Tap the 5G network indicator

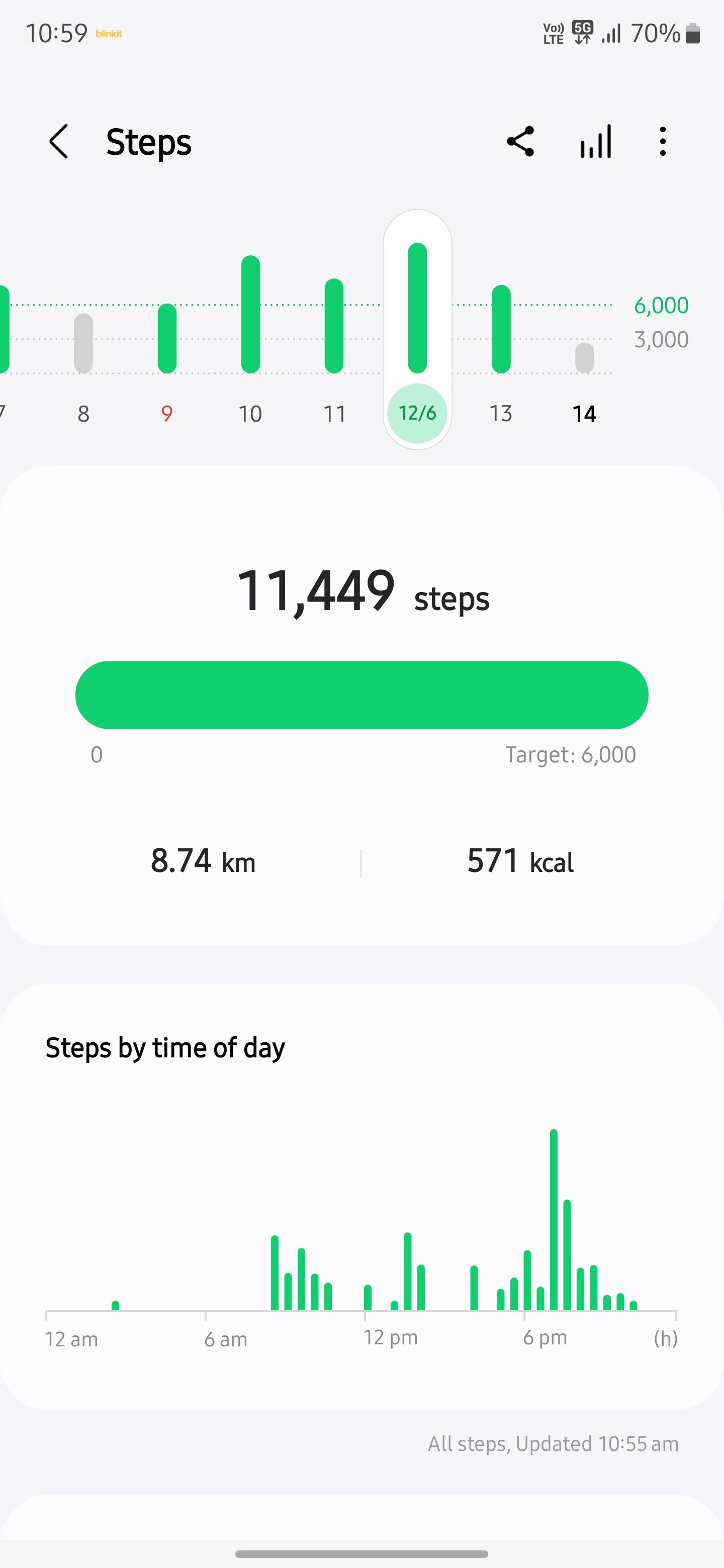[x=581, y=34]
